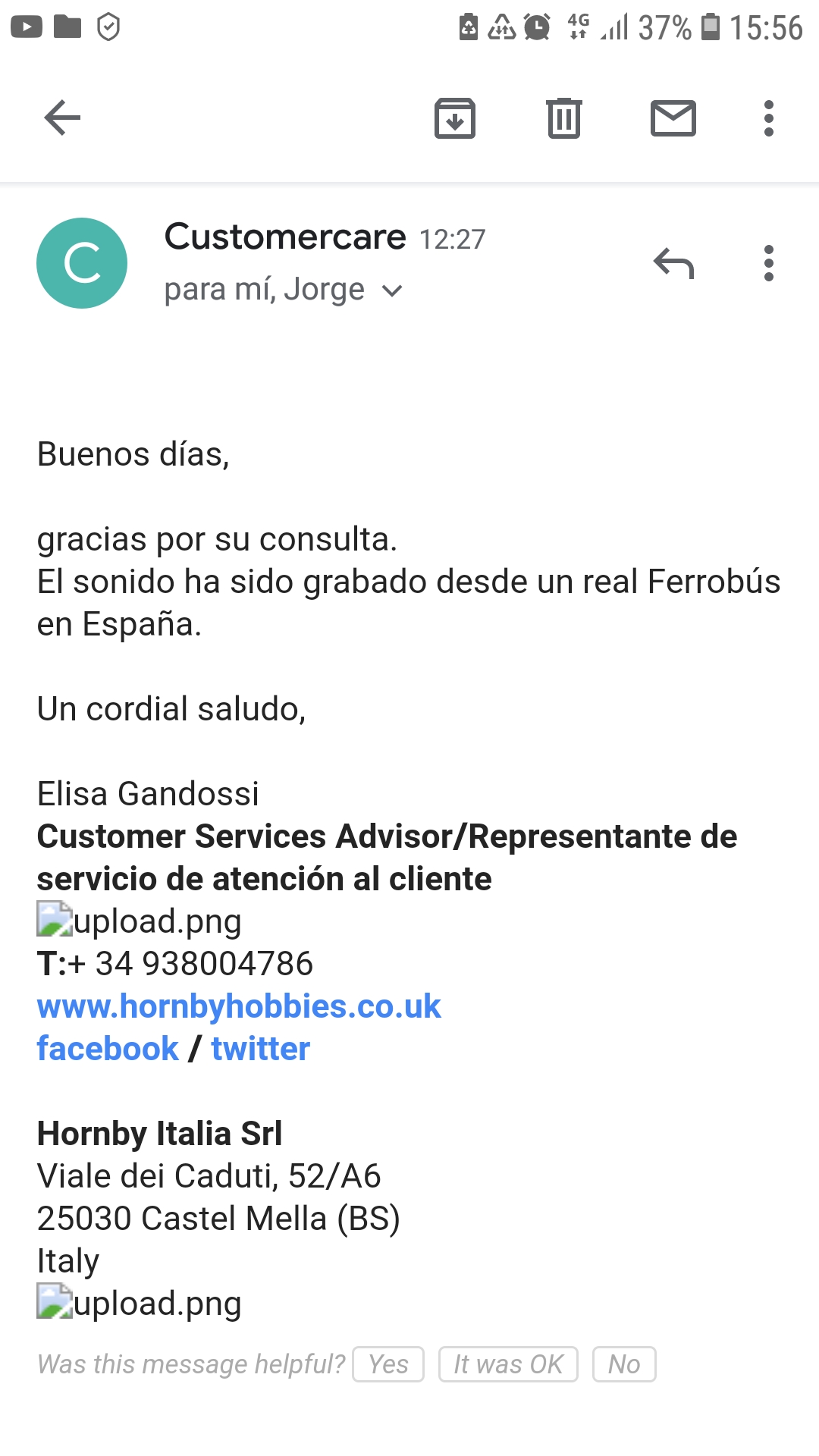This screenshot has height=1456, width=819.
Task: Choose "It was OK" feedback
Action: (508, 1364)
